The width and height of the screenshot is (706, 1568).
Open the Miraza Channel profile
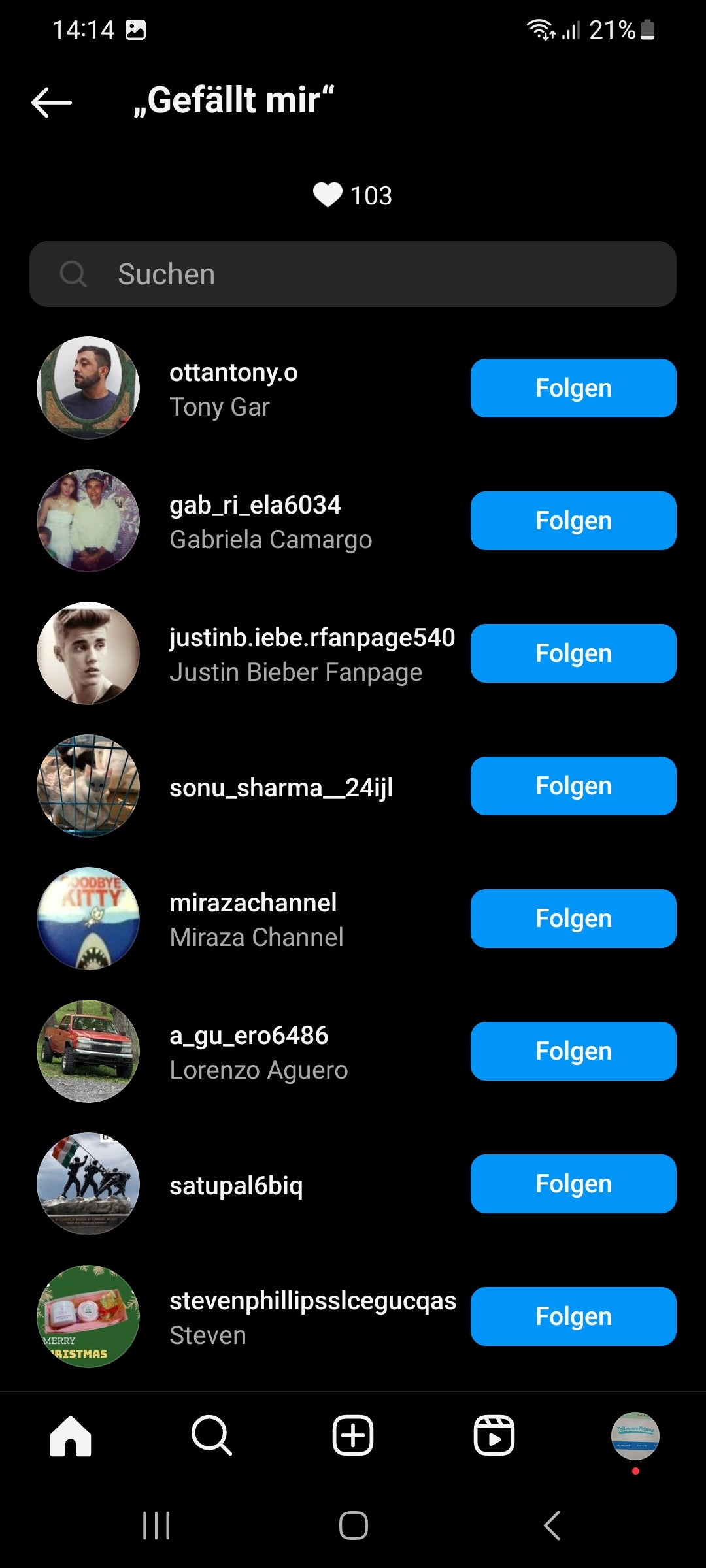[256, 920]
